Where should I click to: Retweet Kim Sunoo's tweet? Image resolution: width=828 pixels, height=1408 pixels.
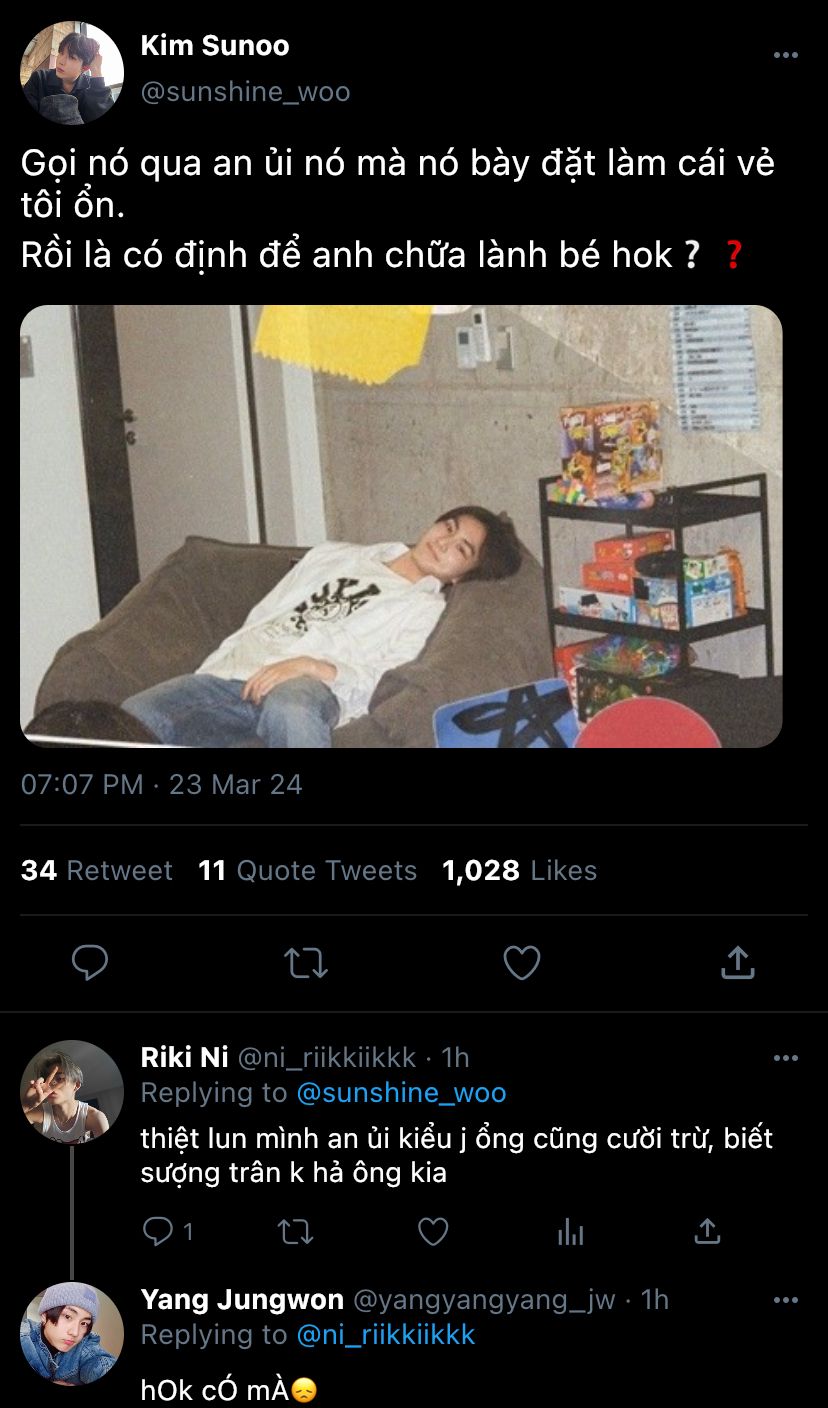pos(305,963)
